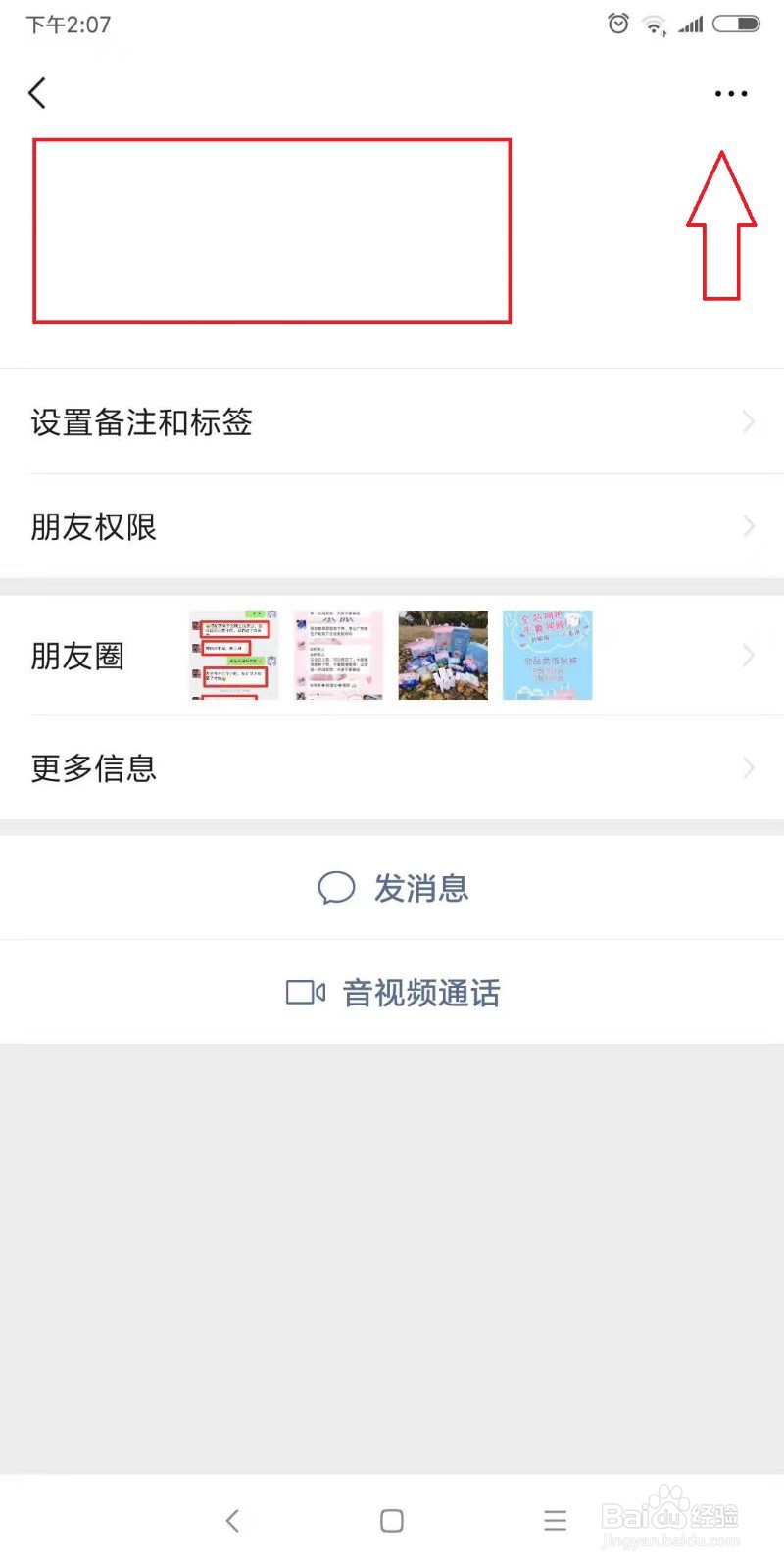Screen dimensions: 784x1568
Task: Open the more options menu via three dots
Action: tap(731, 93)
